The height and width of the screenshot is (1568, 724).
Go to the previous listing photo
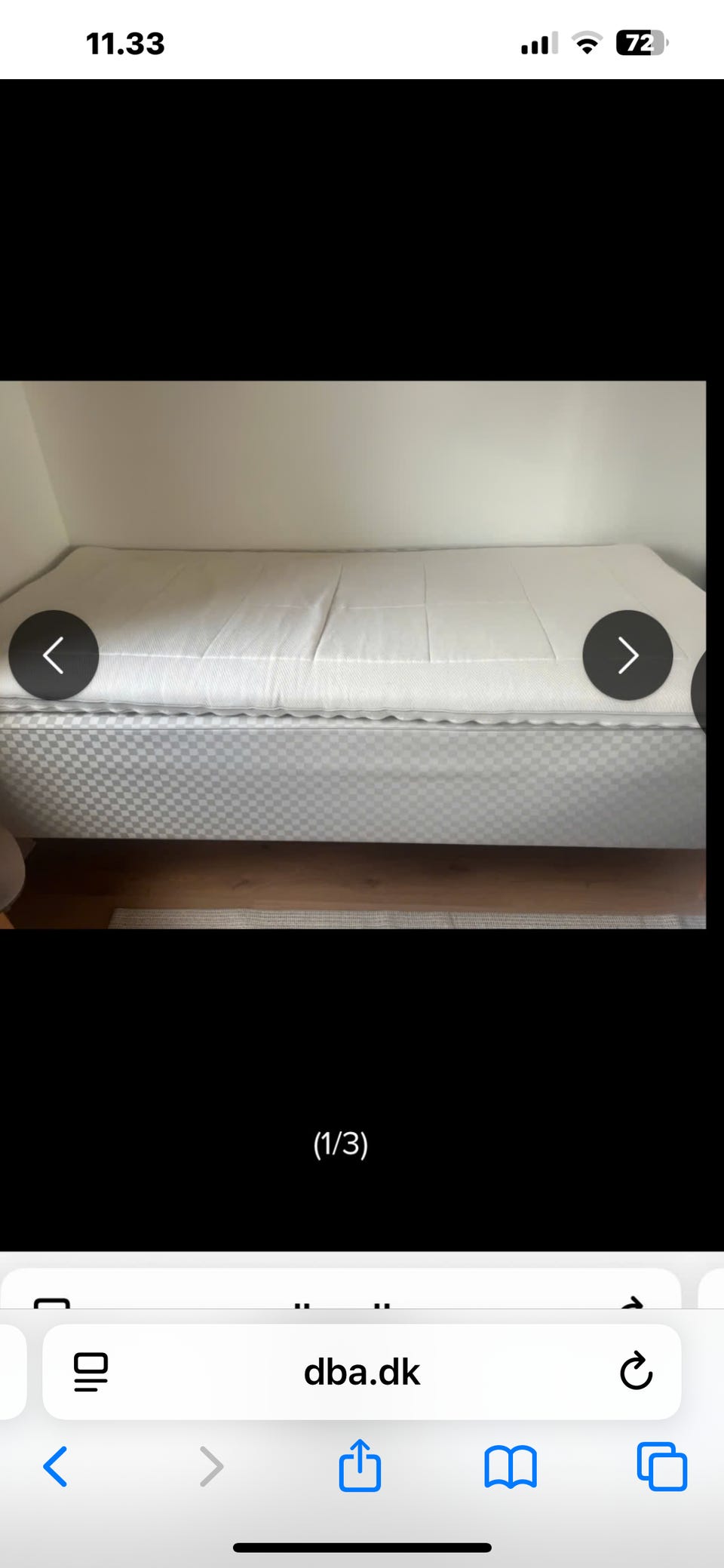pyautogui.click(x=54, y=655)
